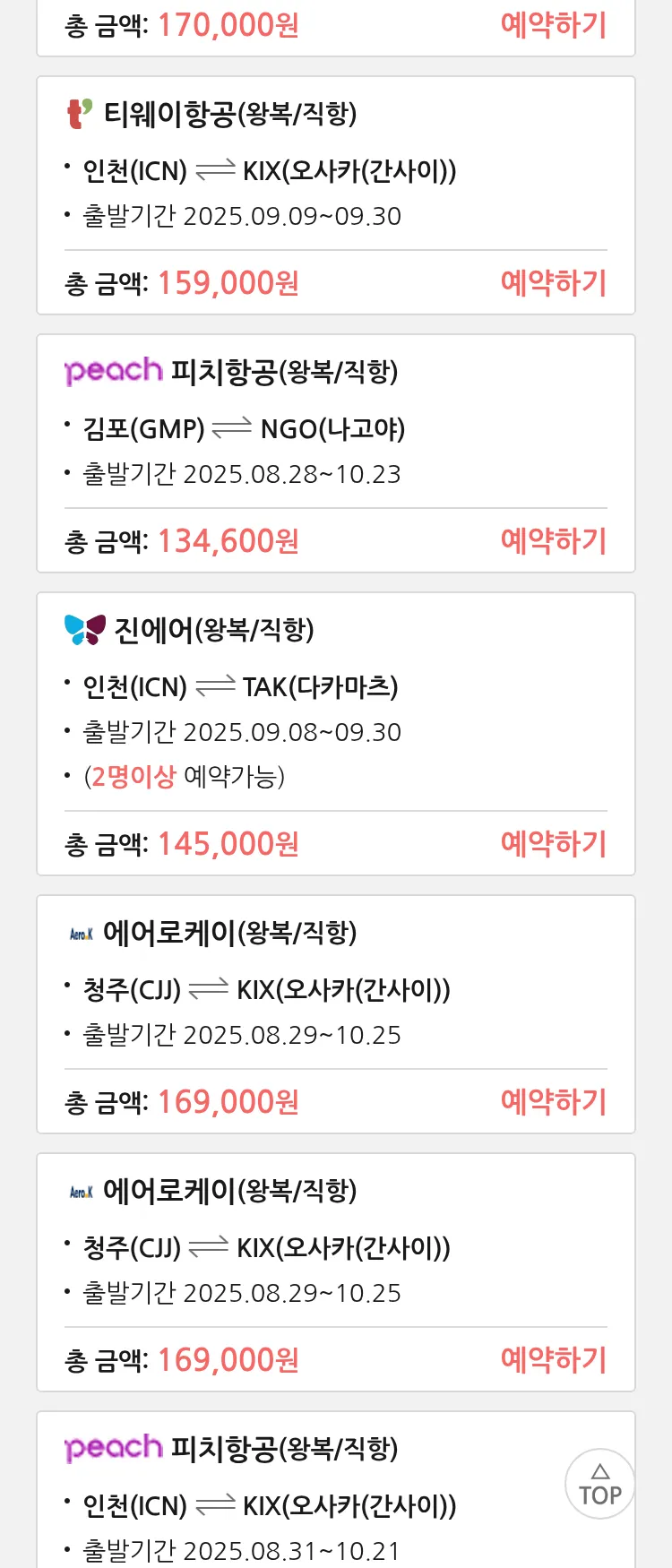672x1568 pixels.
Task: Open the 피치항공 김포–NGO deal card
Action: tap(269, 428)
